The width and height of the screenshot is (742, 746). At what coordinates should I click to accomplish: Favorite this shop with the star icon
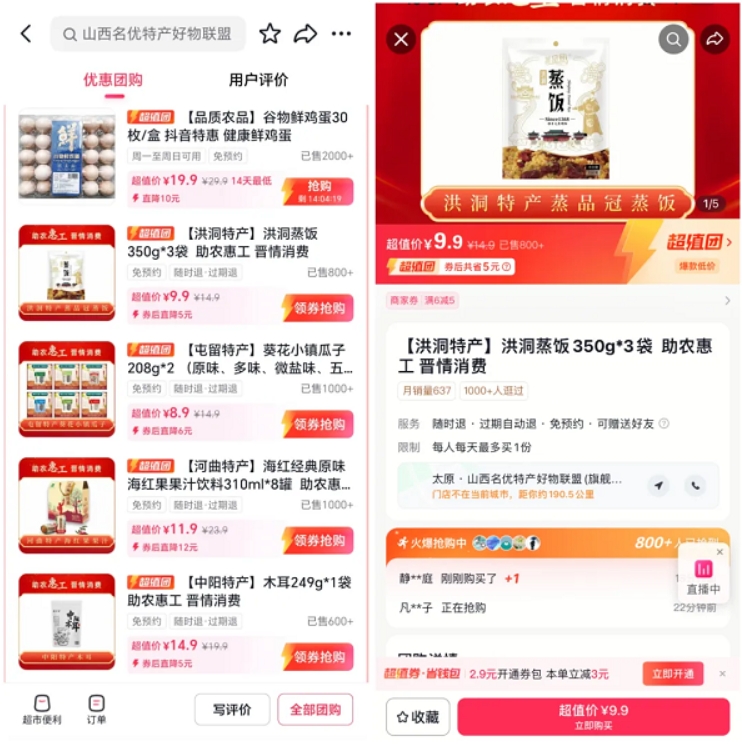pos(270,34)
